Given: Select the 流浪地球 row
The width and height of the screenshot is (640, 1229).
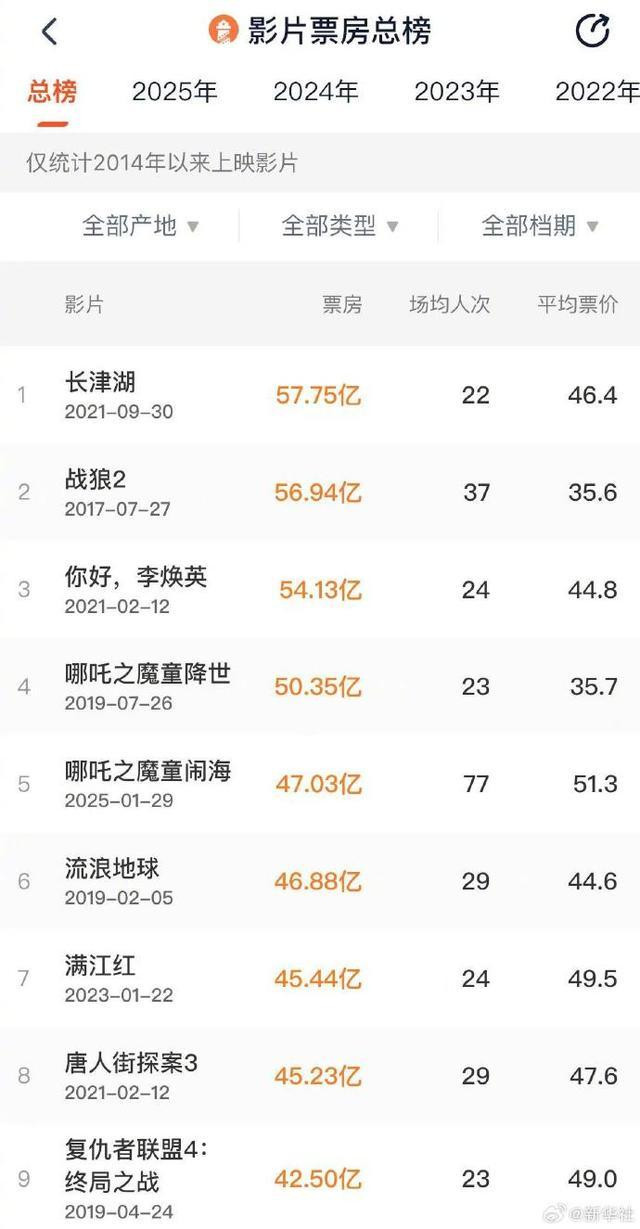Looking at the screenshot, I should point(112,868).
